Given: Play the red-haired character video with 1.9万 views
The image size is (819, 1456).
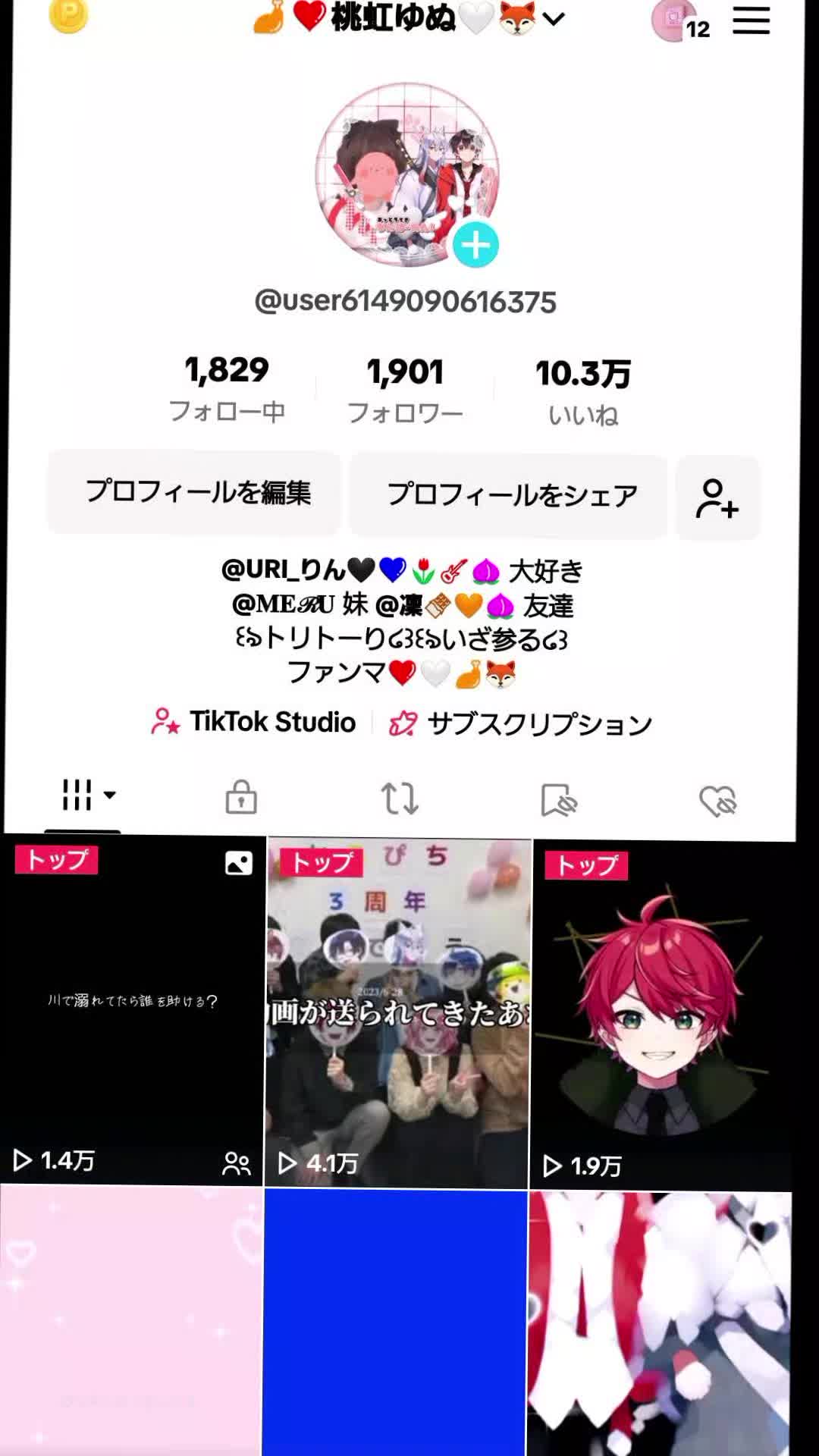Looking at the screenshot, I should point(661,1014).
